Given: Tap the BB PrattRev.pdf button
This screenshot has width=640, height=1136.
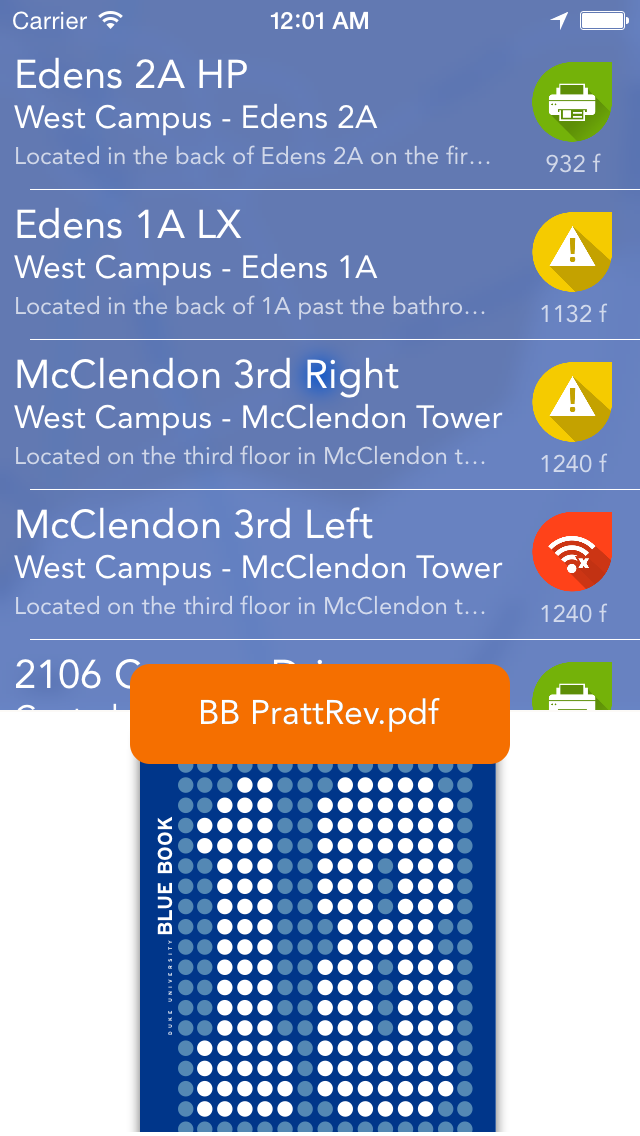Looking at the screenshot, I should pyautogui.click(x=320, y=714).
